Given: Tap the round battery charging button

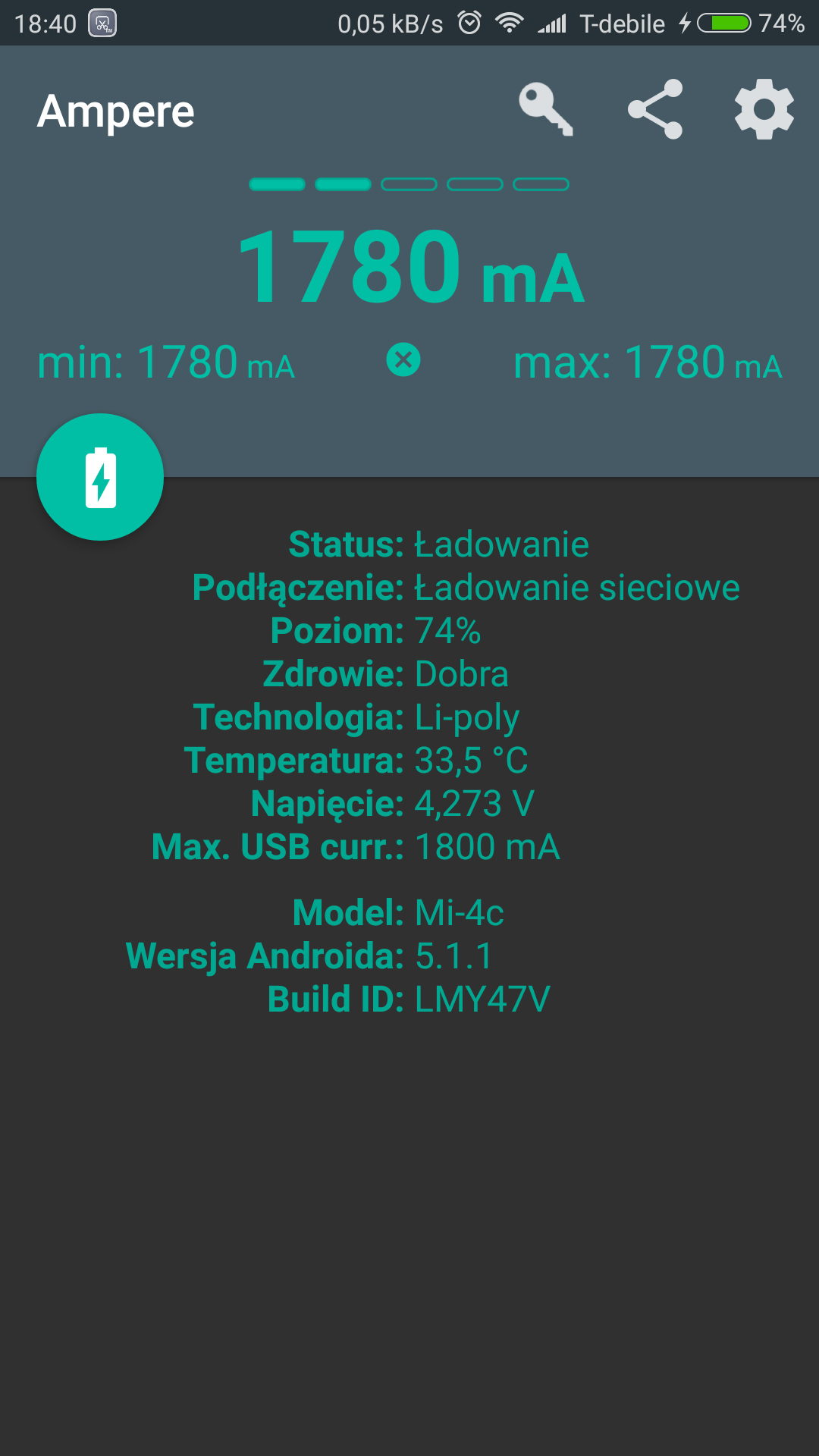Looking at the screenshot, I should click(100, 477).
